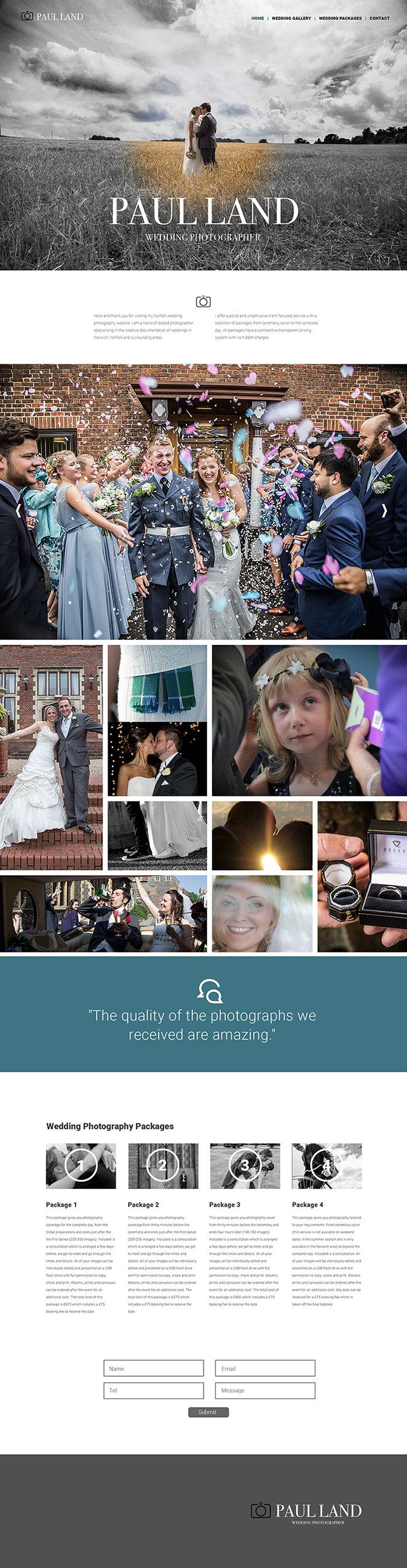Focus the Email field
The image size is (407, 1568).
click(265, 1368)
